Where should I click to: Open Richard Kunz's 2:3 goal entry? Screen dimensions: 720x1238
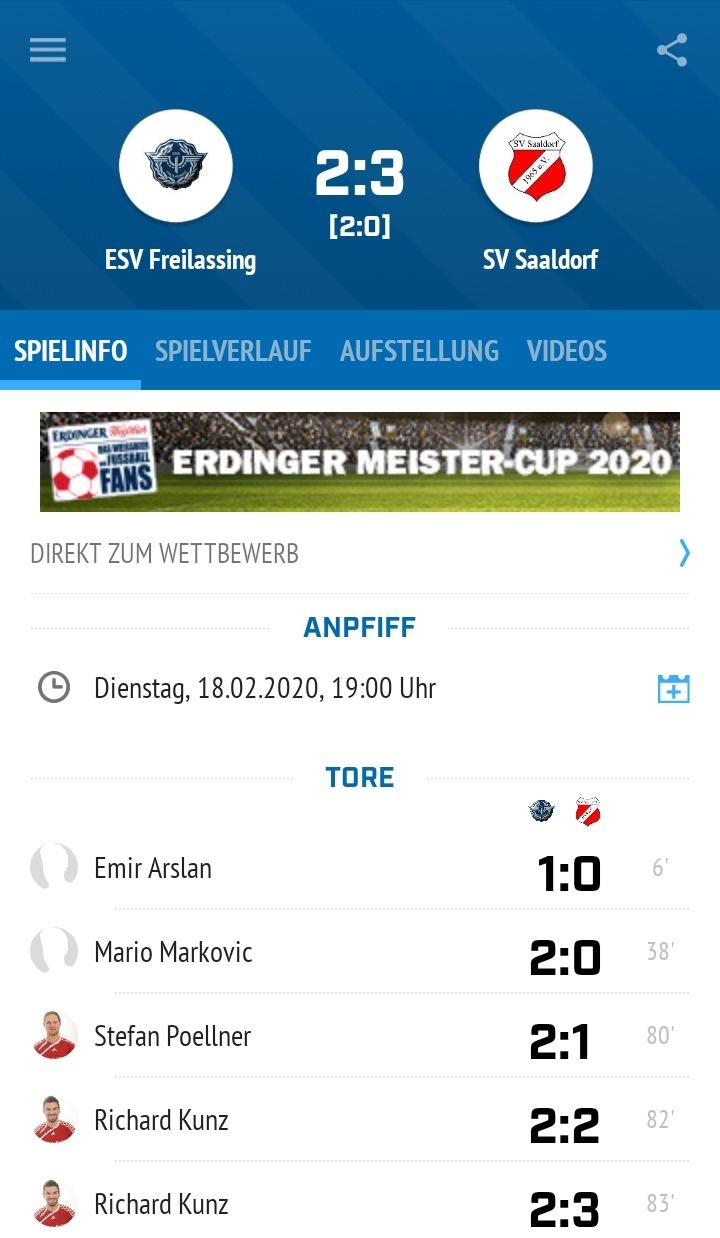click(x=161, y=1204)
